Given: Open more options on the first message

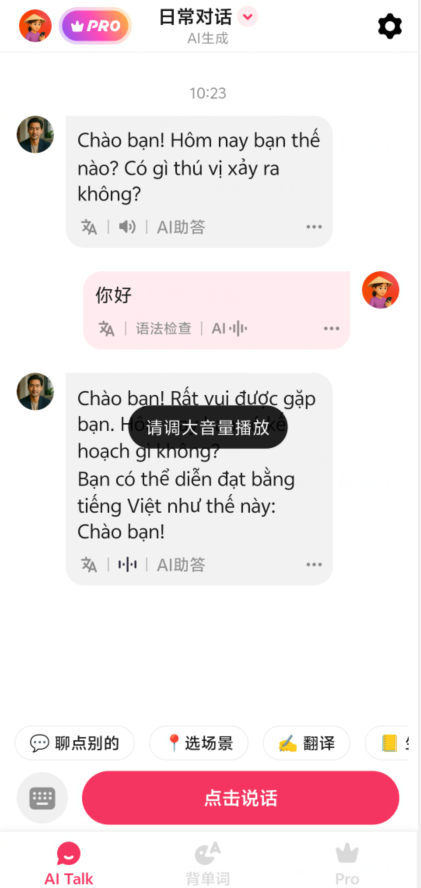Looking at the screenshot, I should [314, 227].
